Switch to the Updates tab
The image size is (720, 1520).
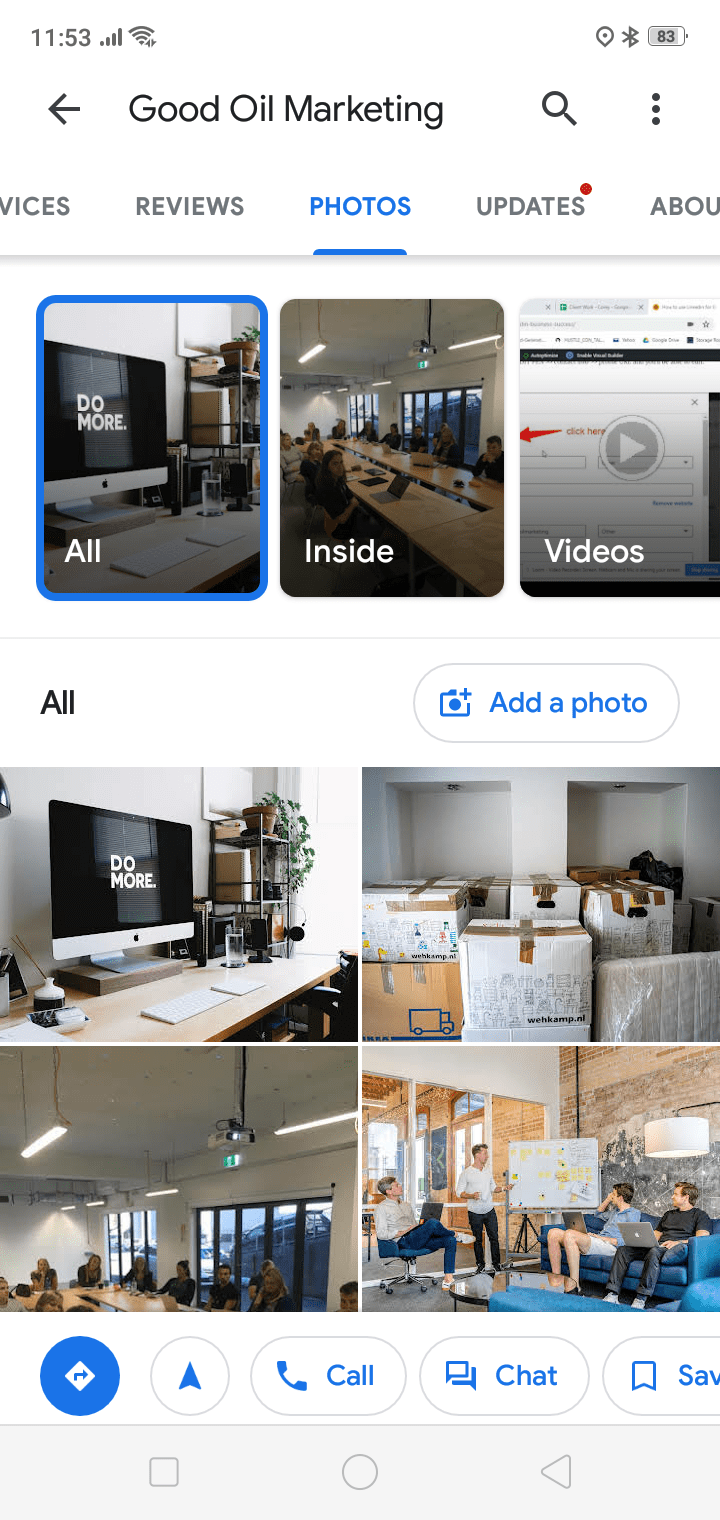530,207
